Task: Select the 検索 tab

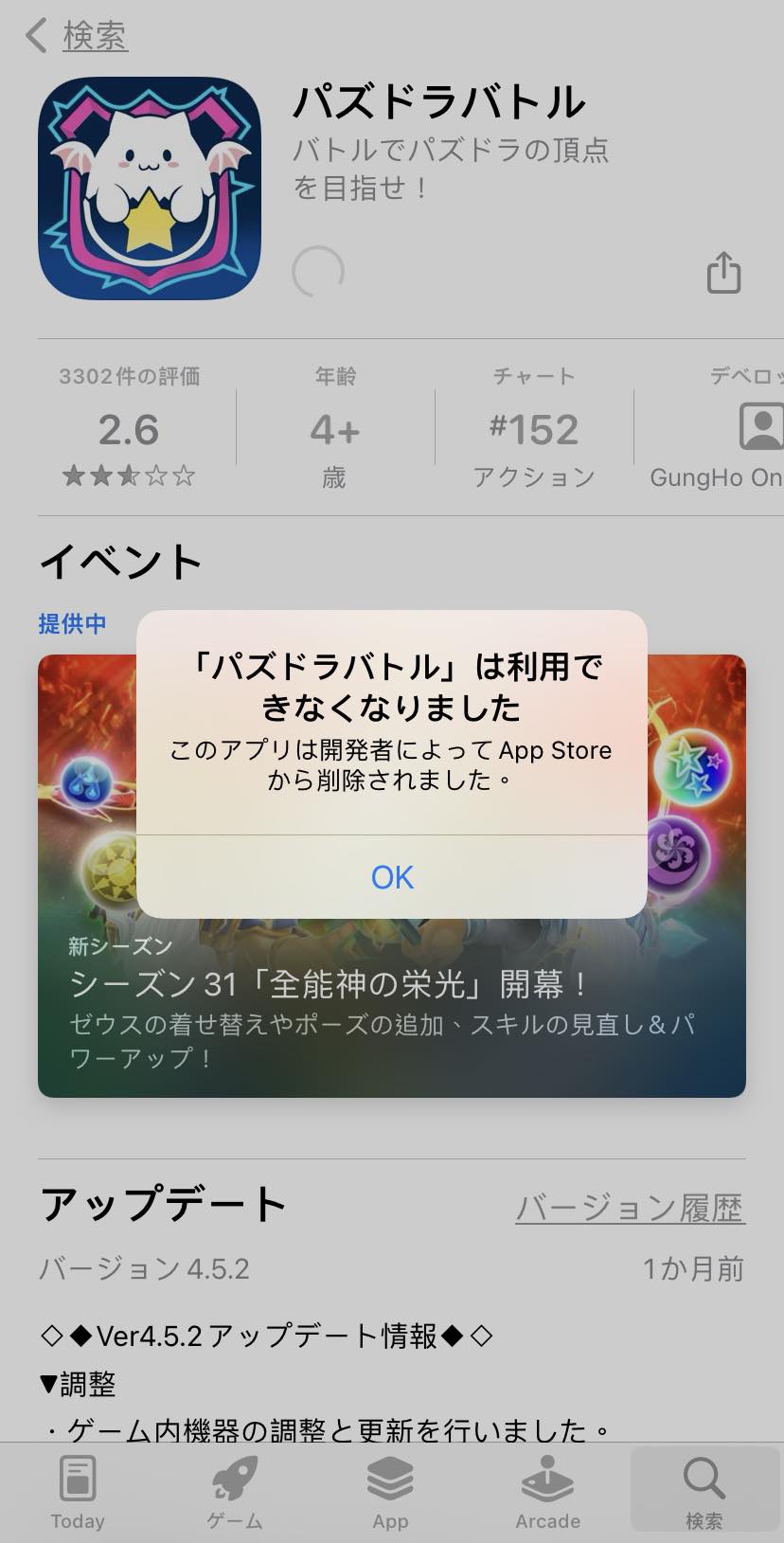Action: point(704,1493)
